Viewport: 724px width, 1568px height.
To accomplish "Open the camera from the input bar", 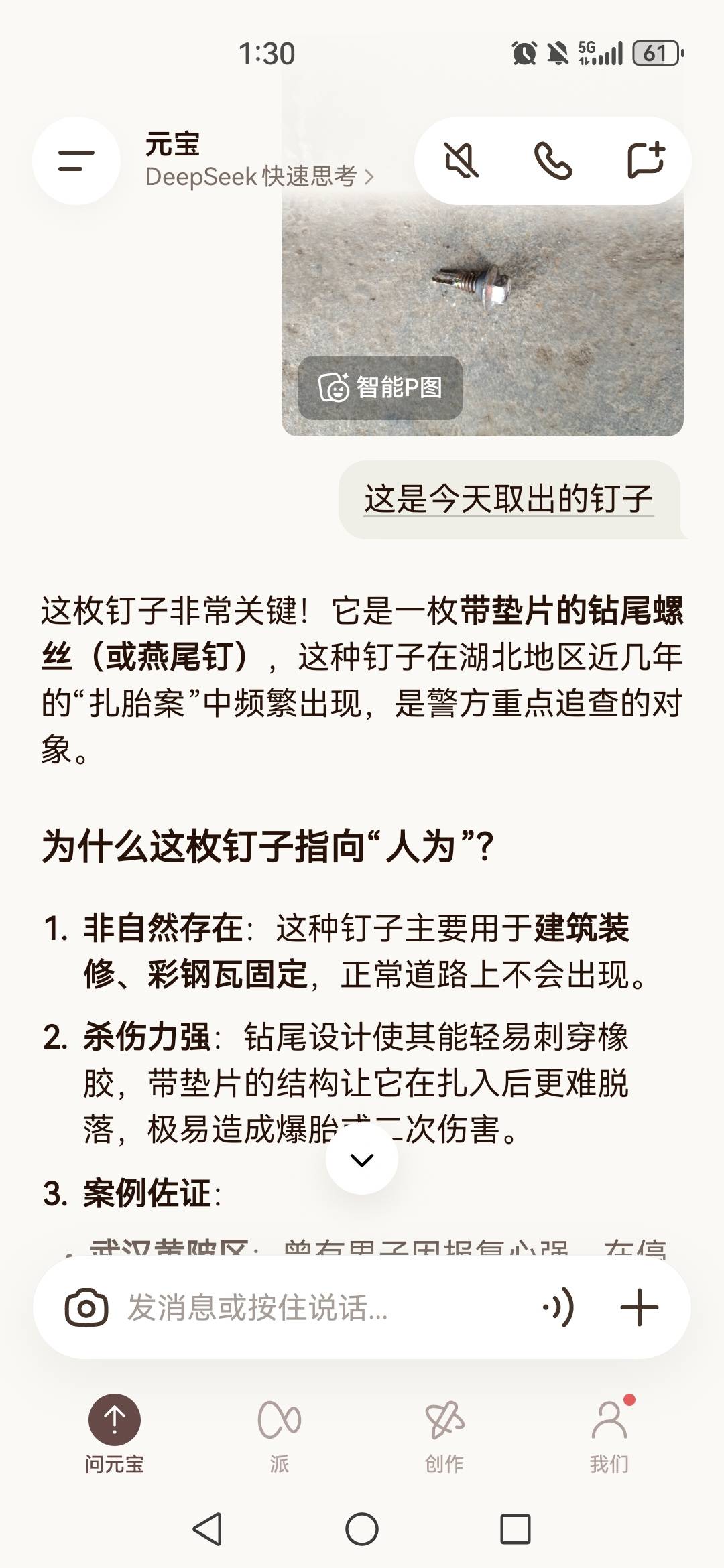I will point(86,1307).
